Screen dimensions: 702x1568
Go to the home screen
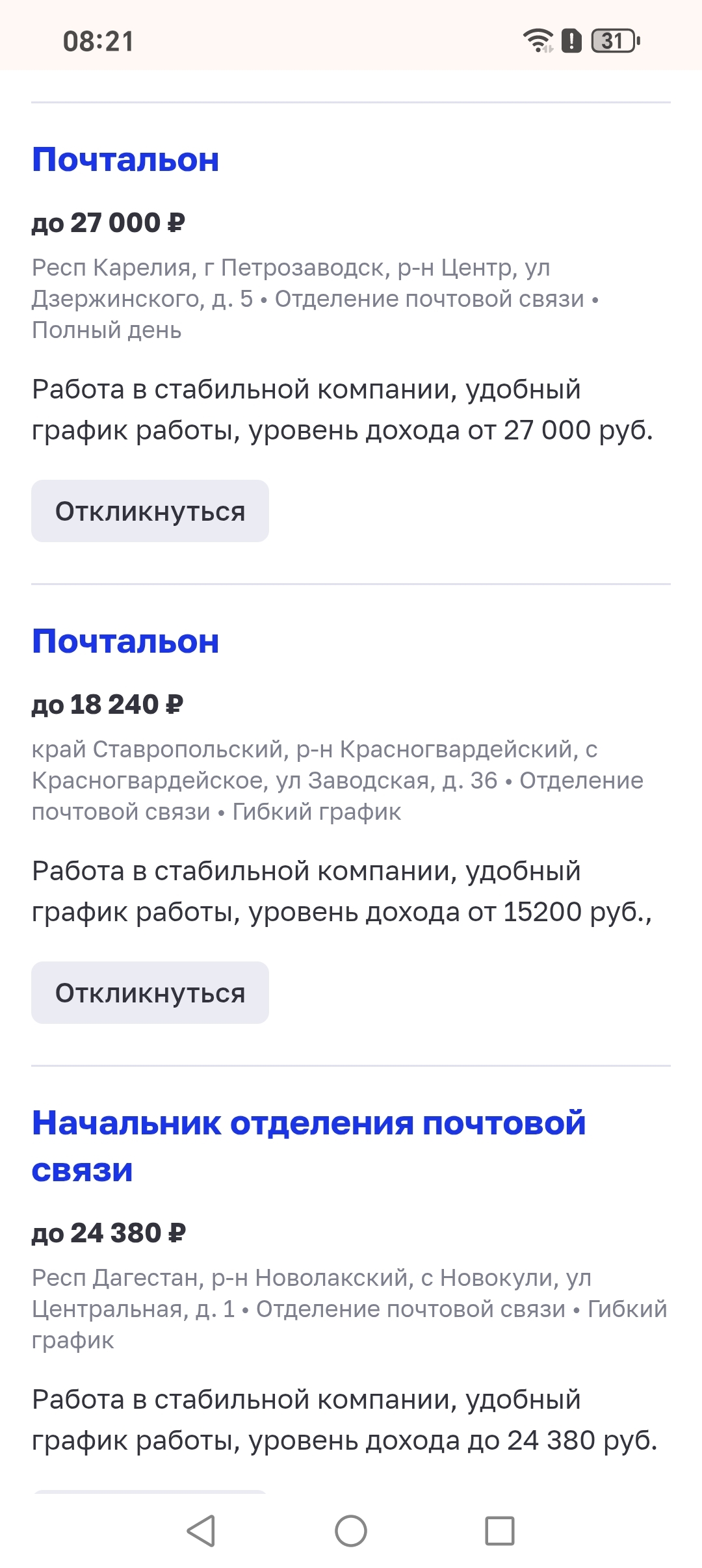click(x=351, y=1531)
